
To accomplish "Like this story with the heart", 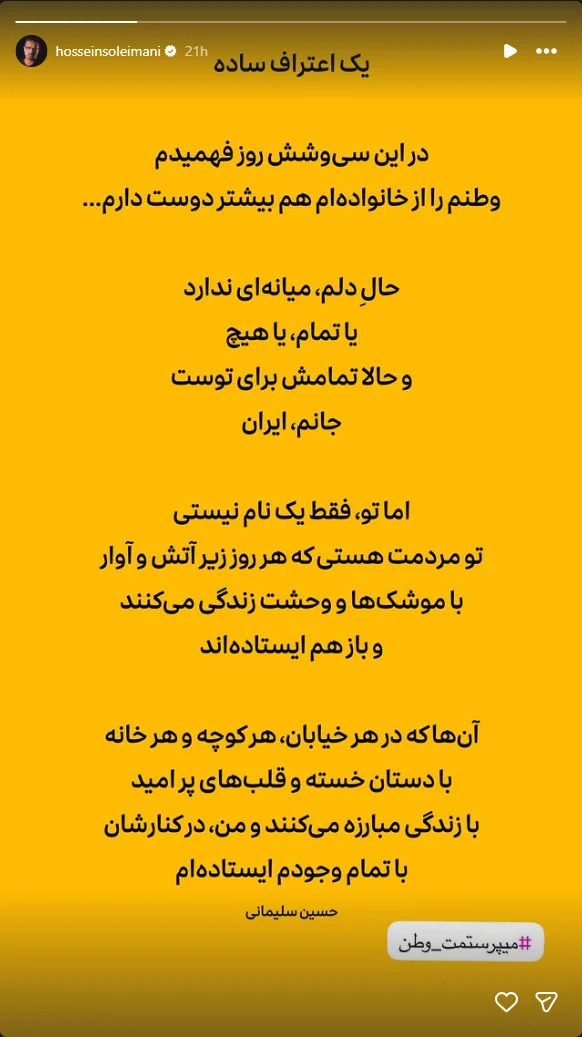I will click(x=507, y=1002).
